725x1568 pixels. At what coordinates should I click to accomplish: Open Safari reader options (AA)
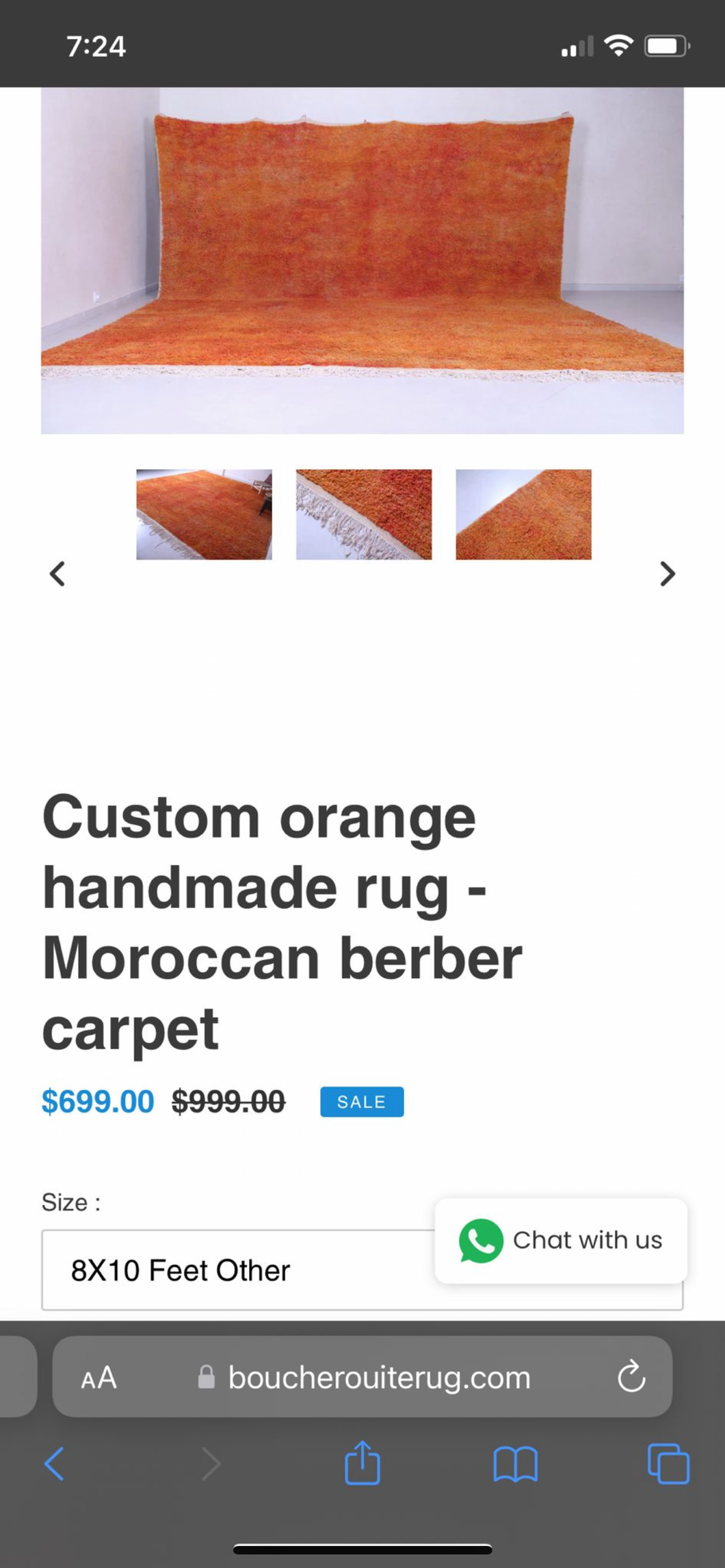coord(99,1377)
